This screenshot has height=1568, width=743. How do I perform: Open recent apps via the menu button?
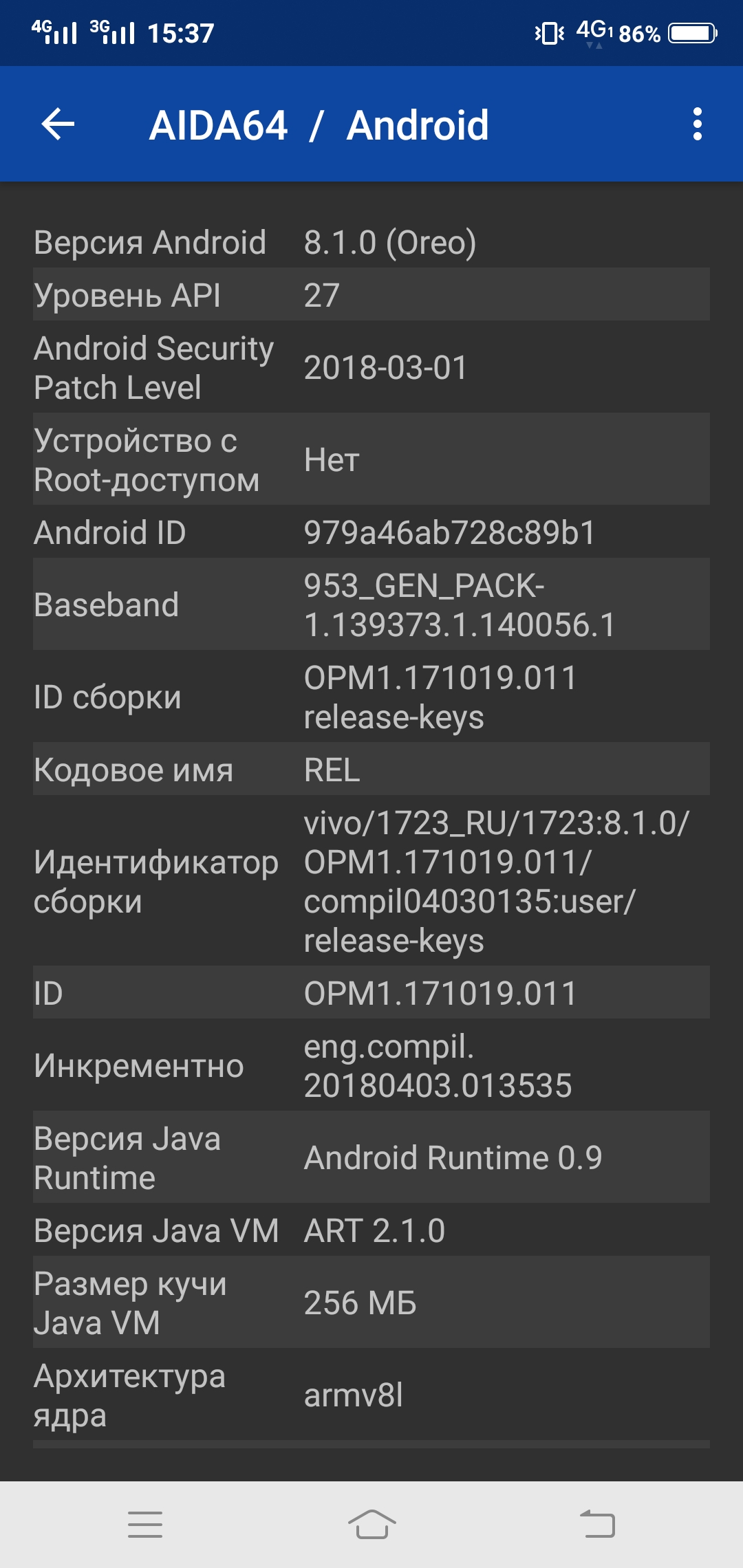point(145,1524)
